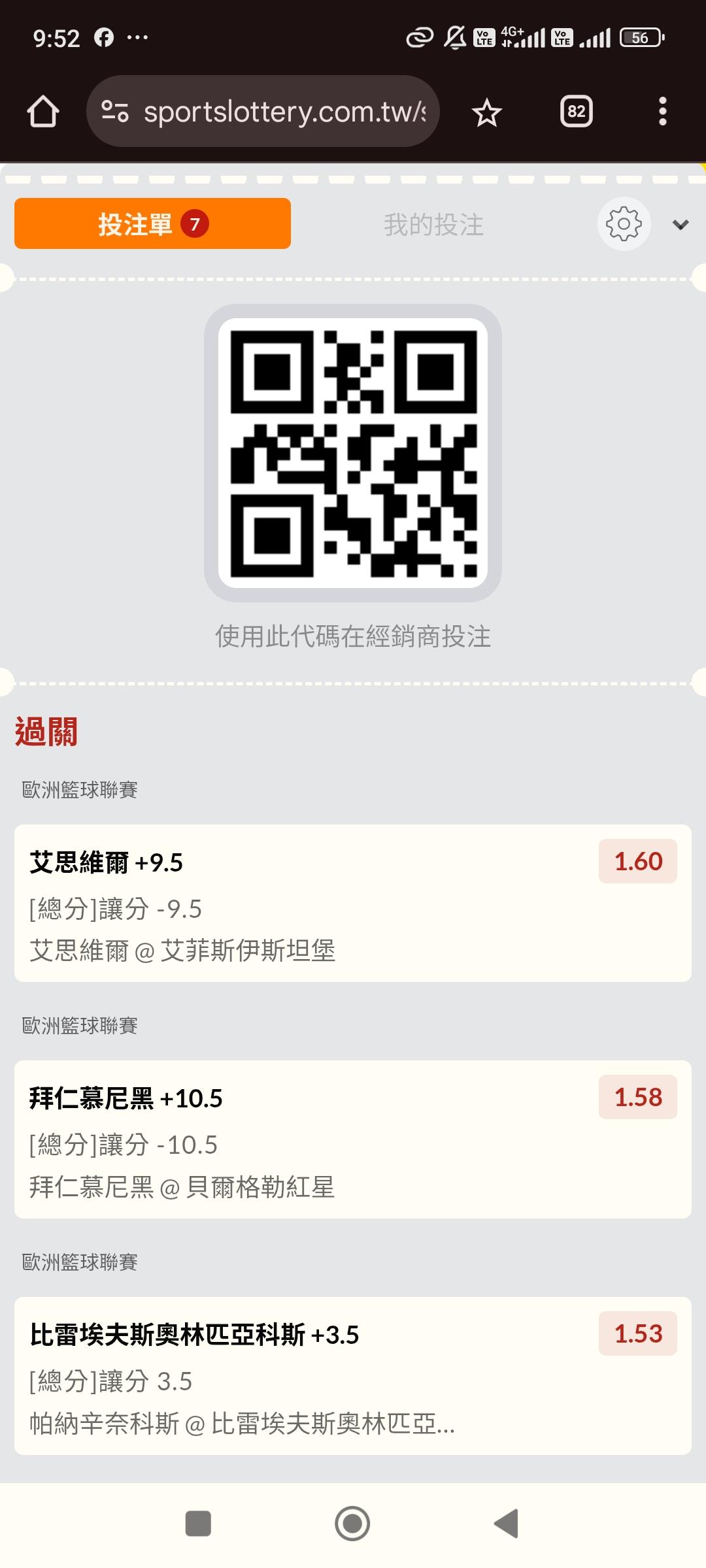Bookmark this page with the star
Image resolution: width=706 pixels, height=1568 pixels.
(x=486, y=113)
